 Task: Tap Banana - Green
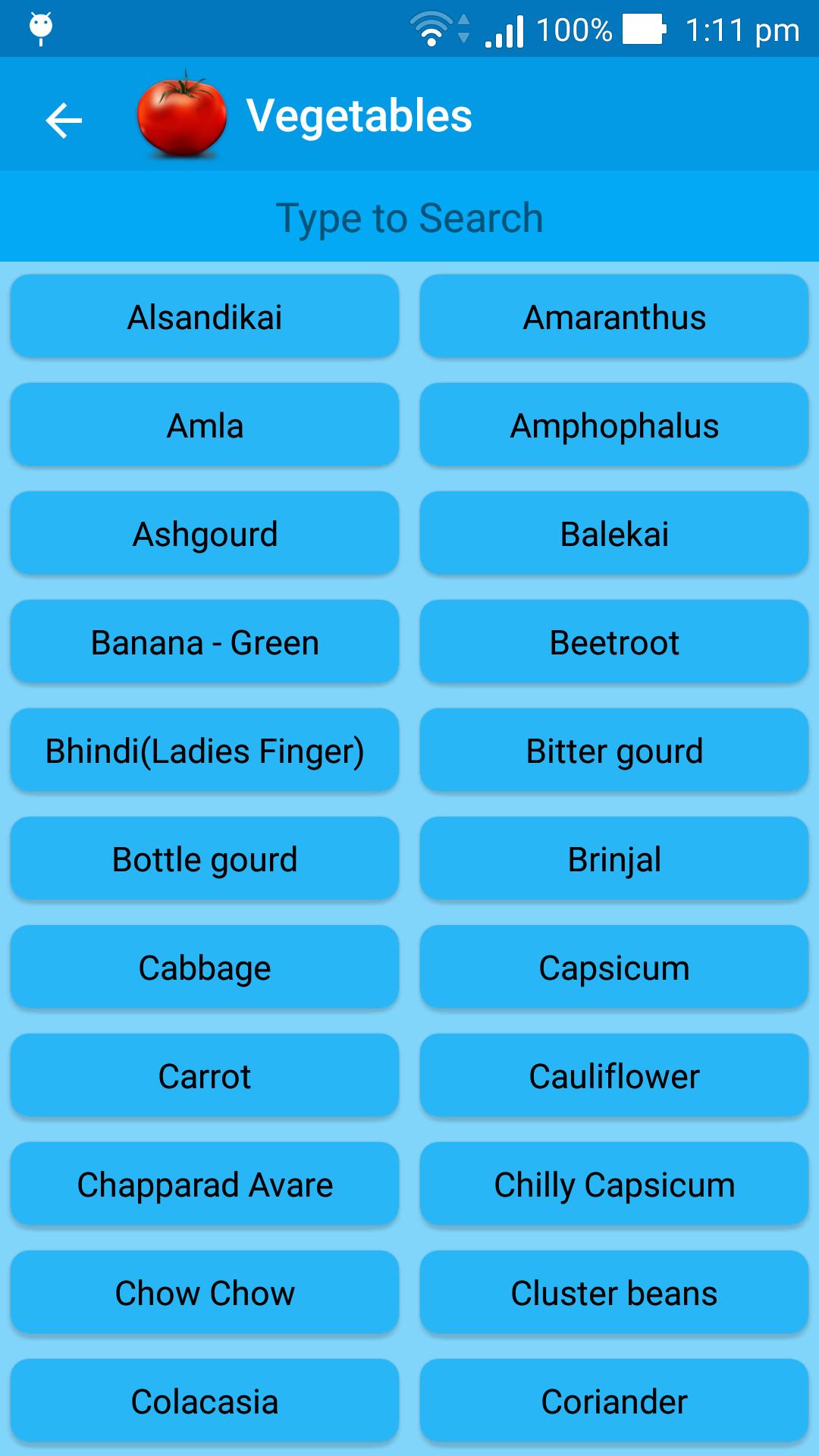click(x=205, y=642)
